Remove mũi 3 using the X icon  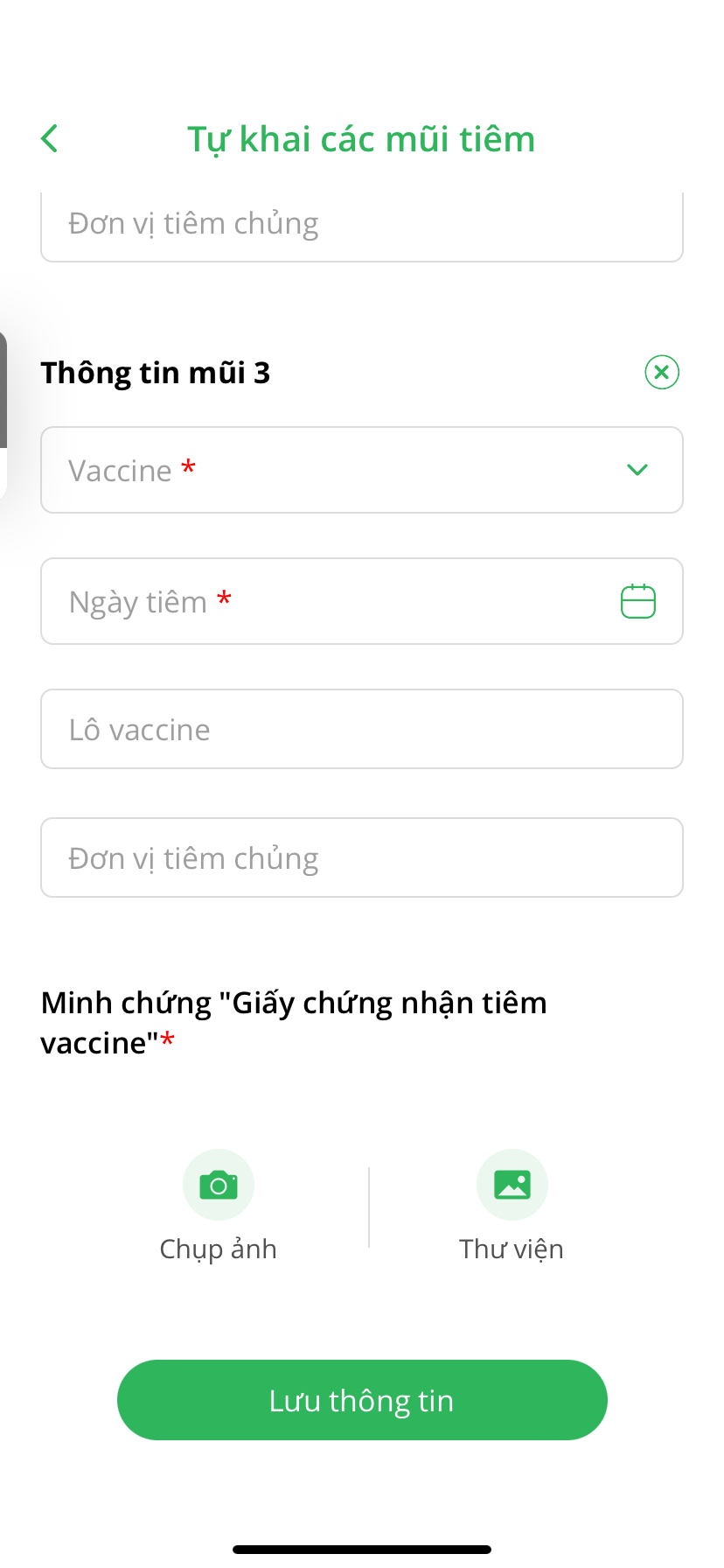[x=661, y=372]
